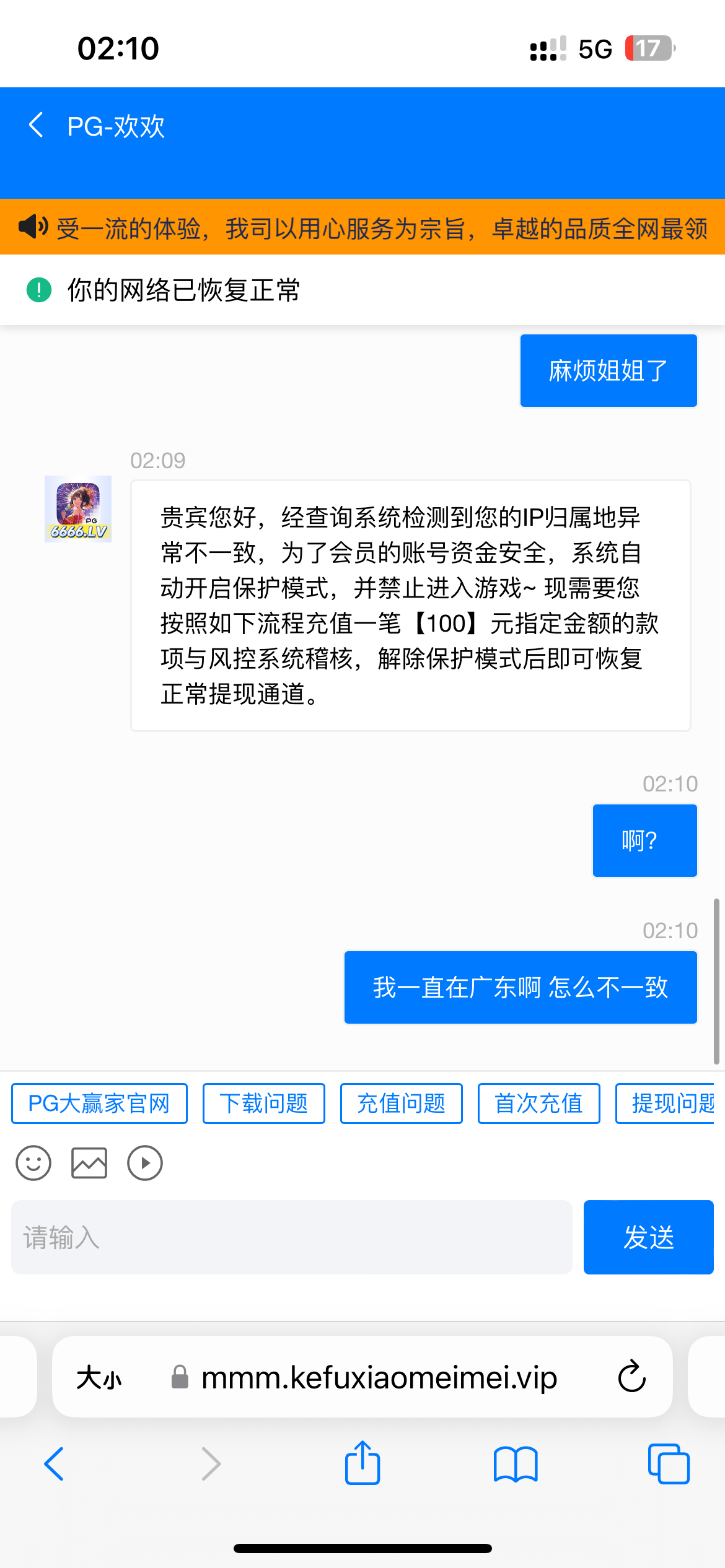This screenshot has width=725, height=1568.
Task: Focus the 请输入 message field
Action: pos(291,1237)
